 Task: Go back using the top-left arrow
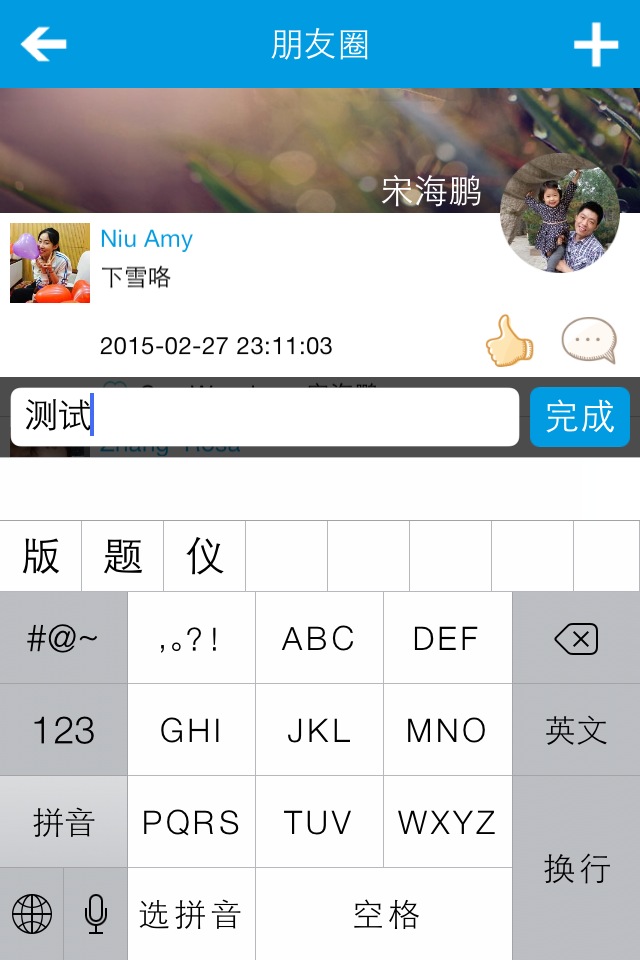point(43,44)
